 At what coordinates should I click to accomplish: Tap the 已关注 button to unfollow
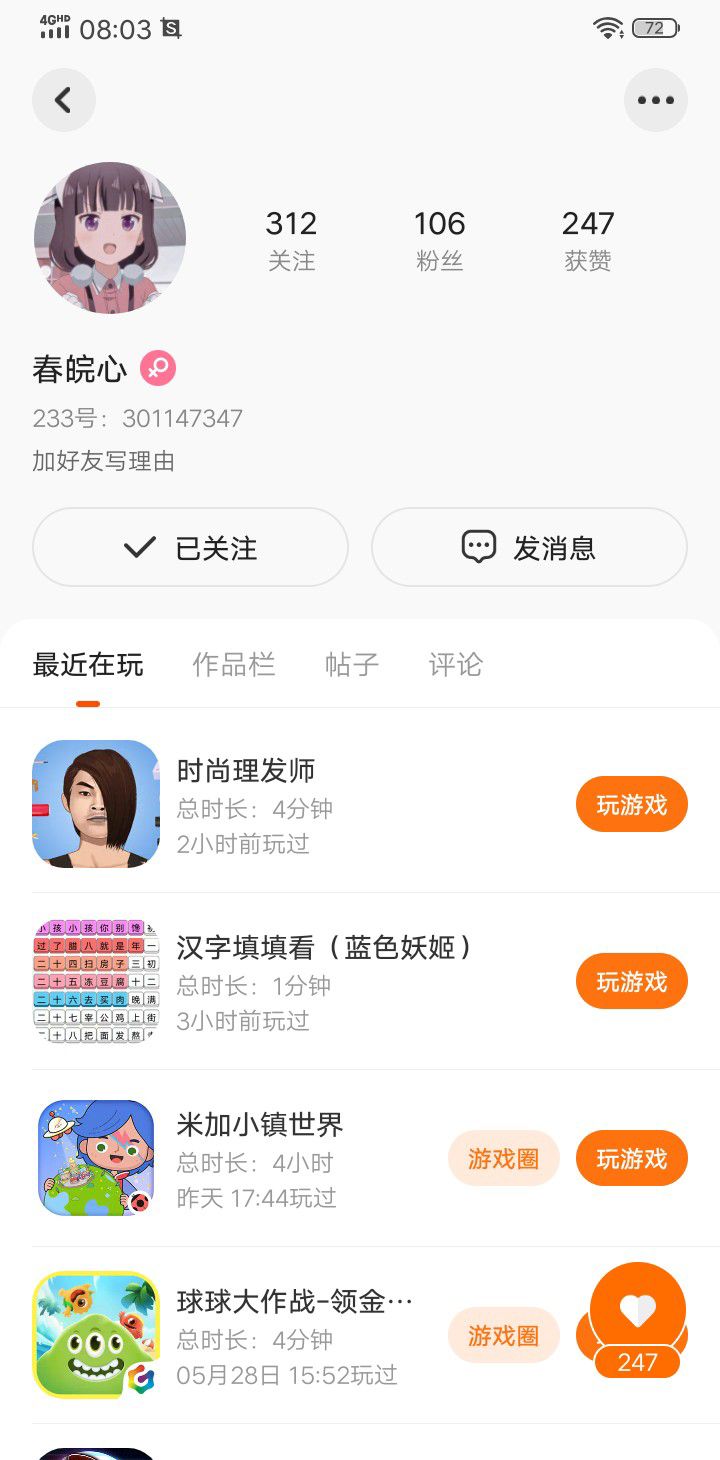(190, 547)
